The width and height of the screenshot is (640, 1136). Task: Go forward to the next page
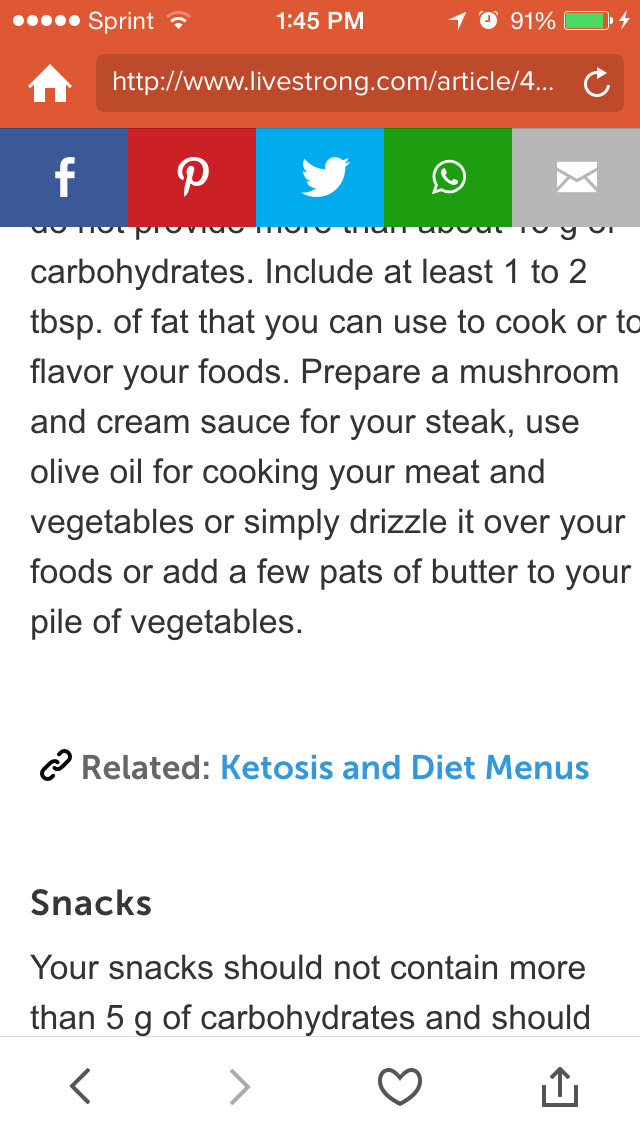(240, 1086)
